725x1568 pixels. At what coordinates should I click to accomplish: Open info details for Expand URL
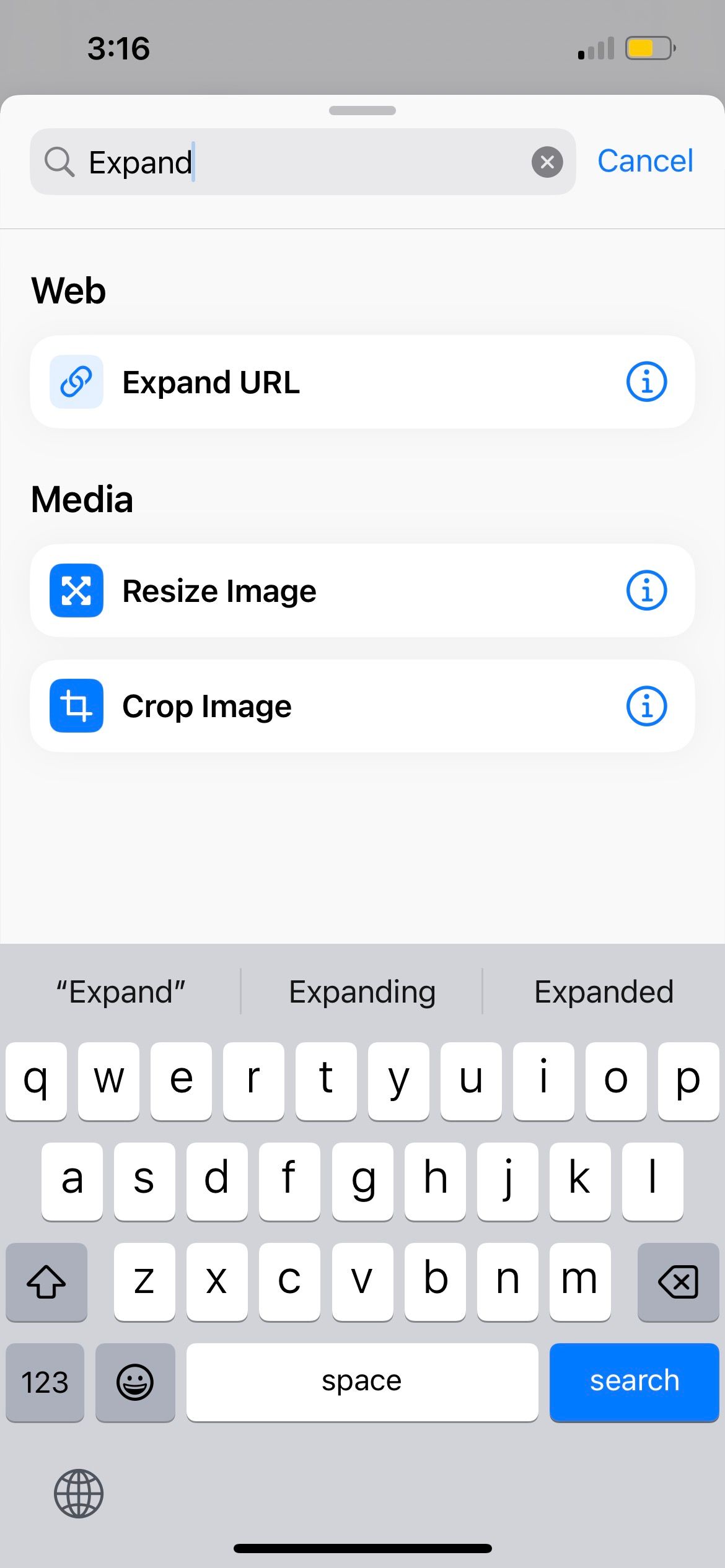646,381
